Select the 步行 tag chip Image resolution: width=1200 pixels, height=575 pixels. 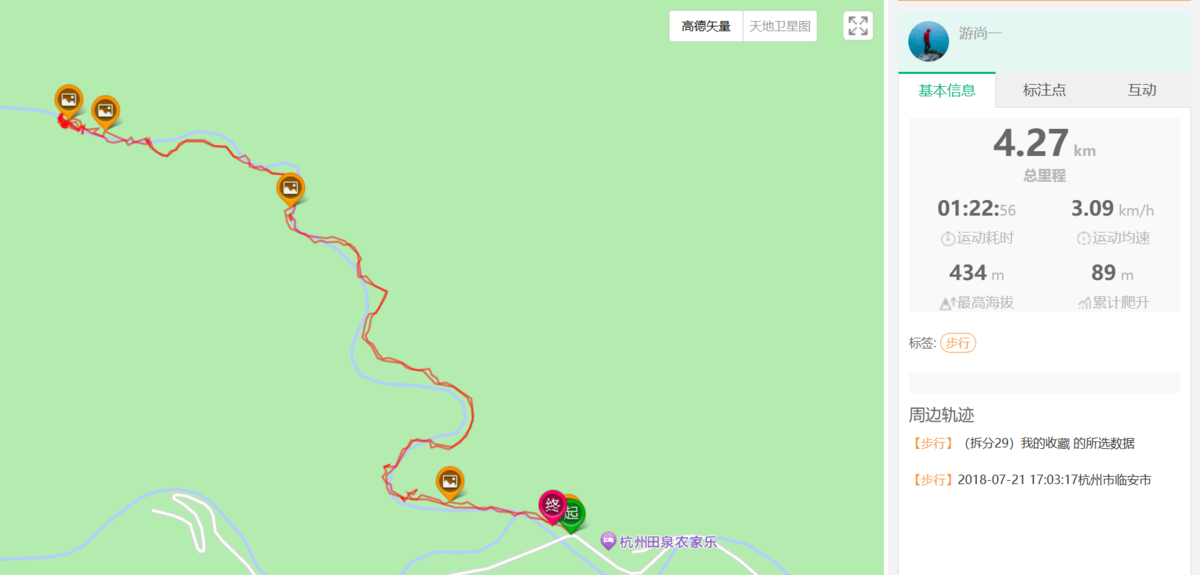(958, 343)
